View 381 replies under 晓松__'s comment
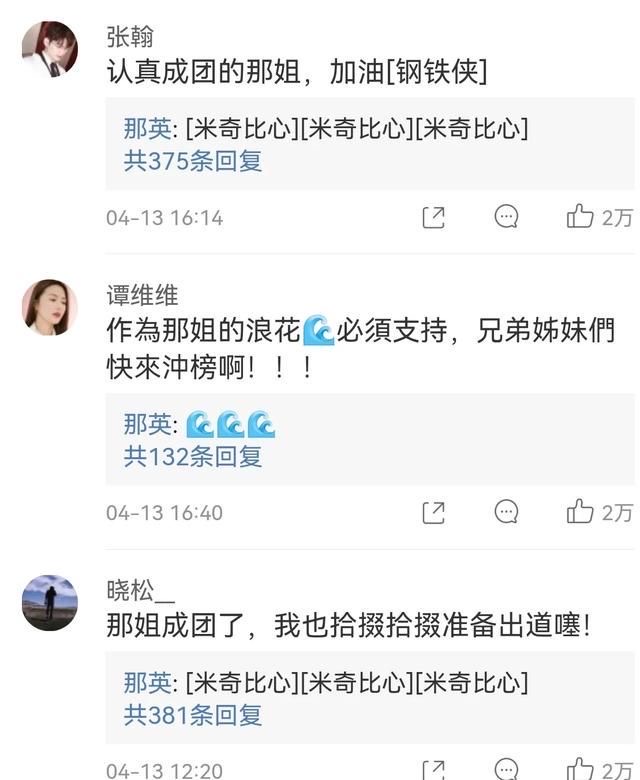The image size is (640, 780). pyautogui.click(x=193, y=715)
